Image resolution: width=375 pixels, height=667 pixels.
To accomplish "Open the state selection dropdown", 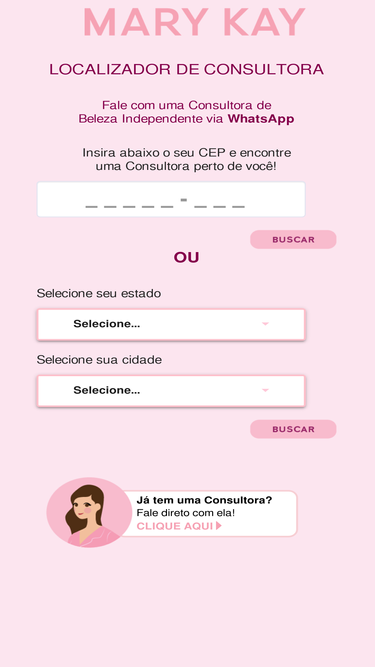I will coord(171,324).
